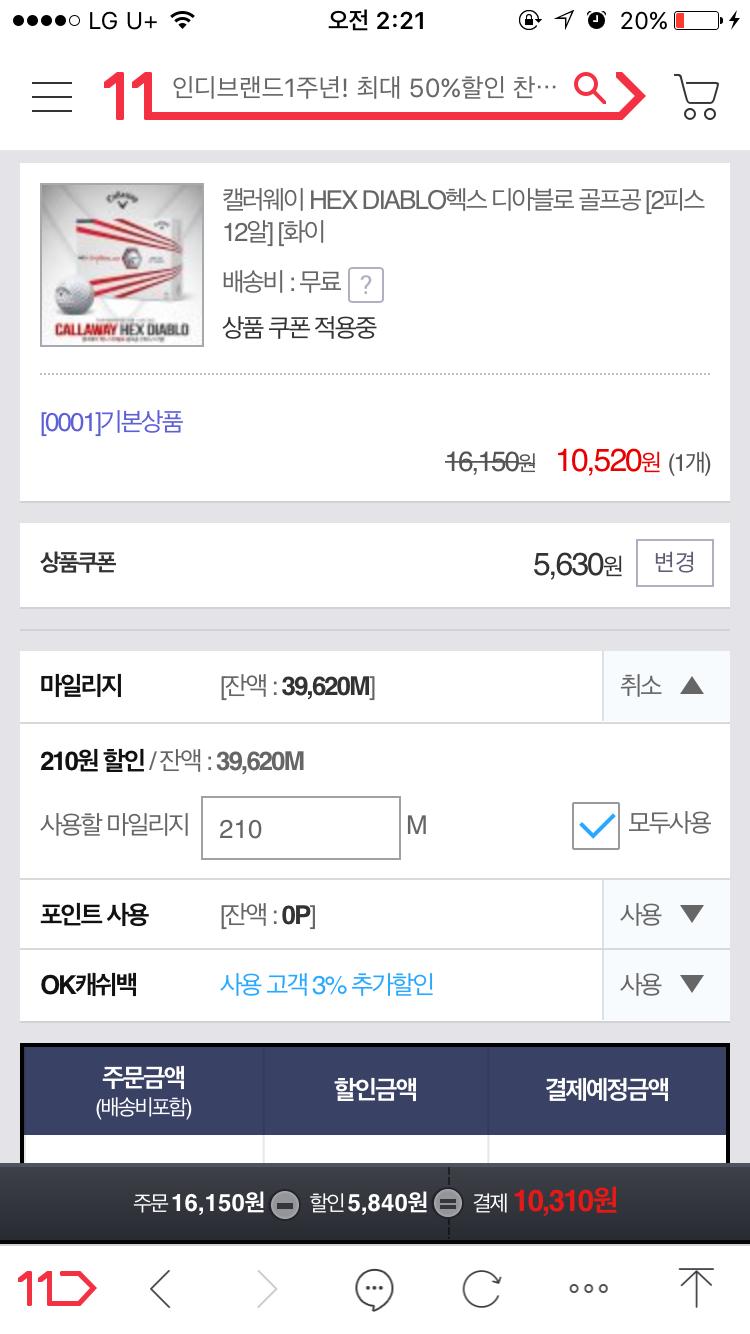Open the shipping fee help question mark

pos(366,286)
